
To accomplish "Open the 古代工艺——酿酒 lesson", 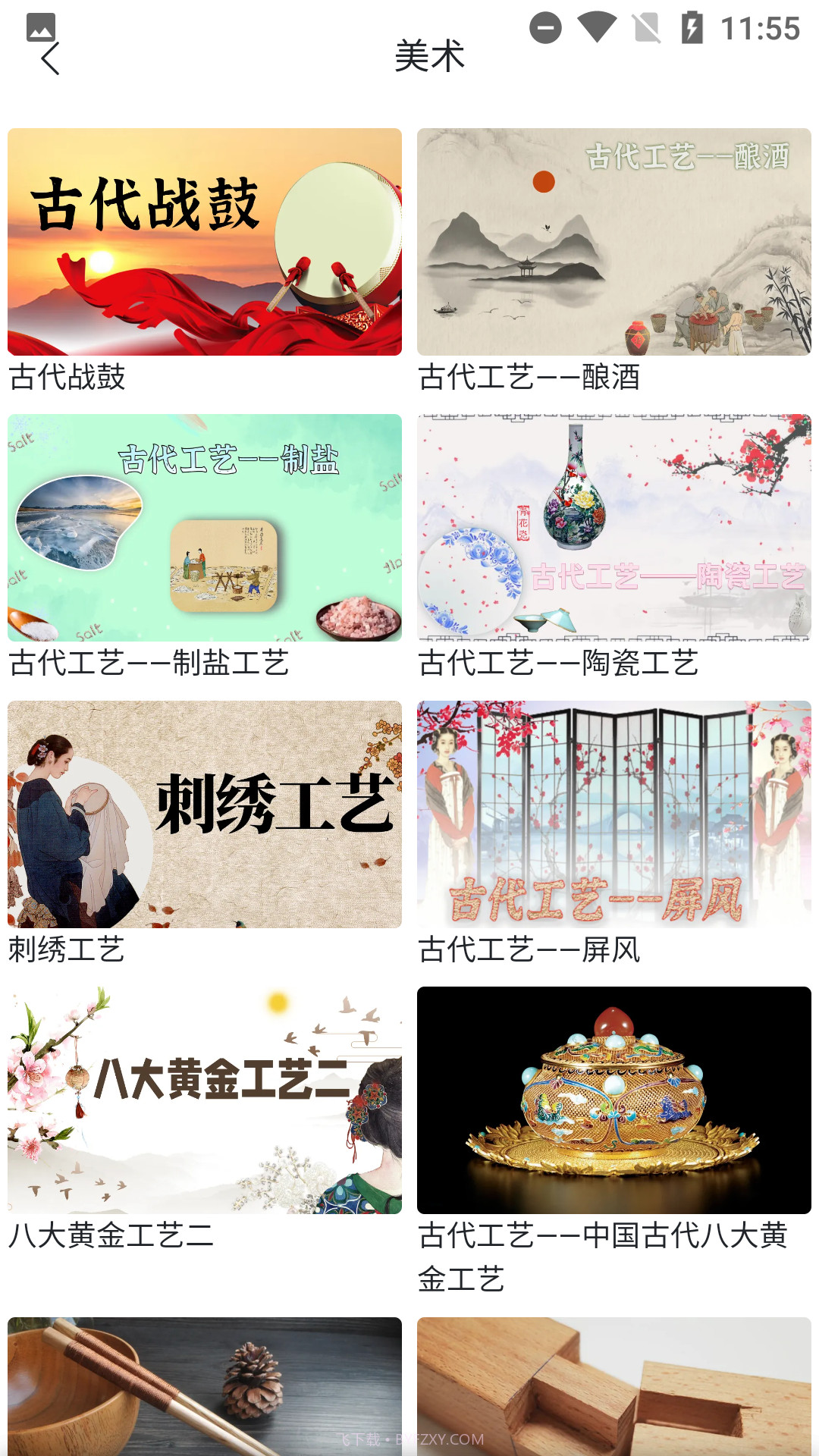I will click(x=614, y=243).
